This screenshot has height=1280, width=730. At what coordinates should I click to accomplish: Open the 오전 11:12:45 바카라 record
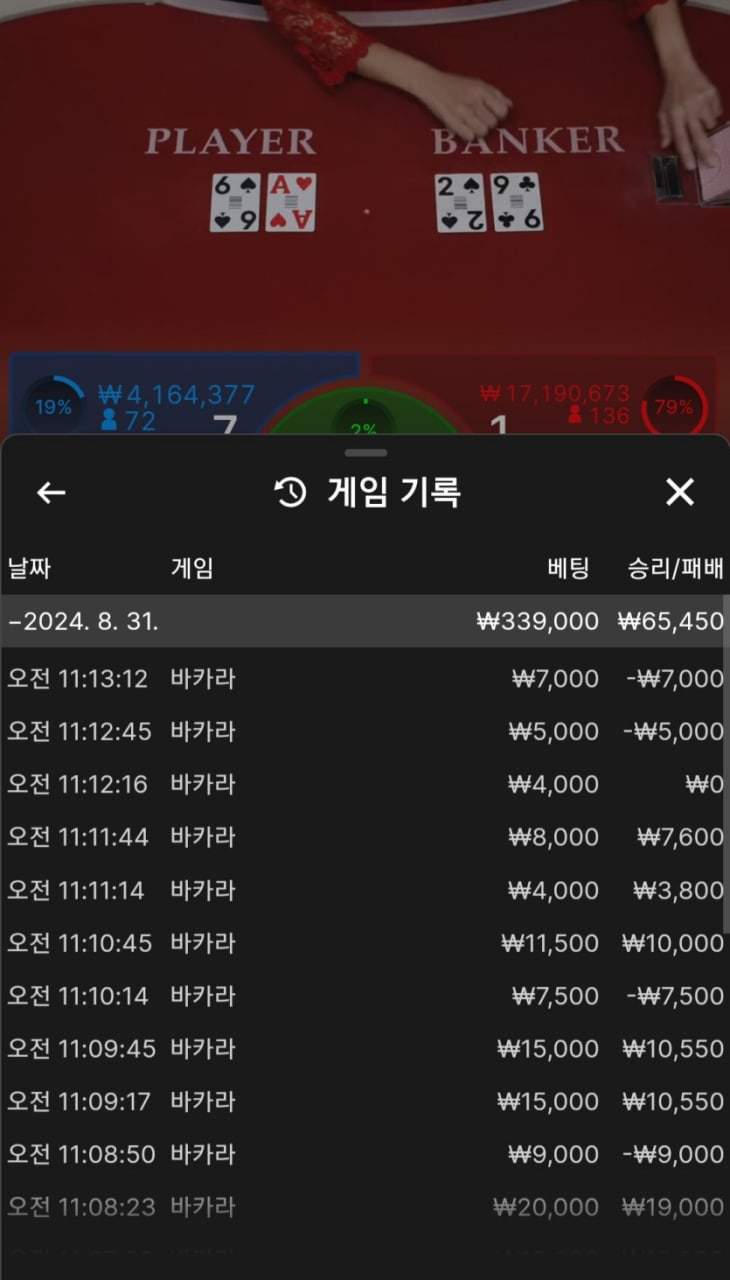[x=363, y=732]
